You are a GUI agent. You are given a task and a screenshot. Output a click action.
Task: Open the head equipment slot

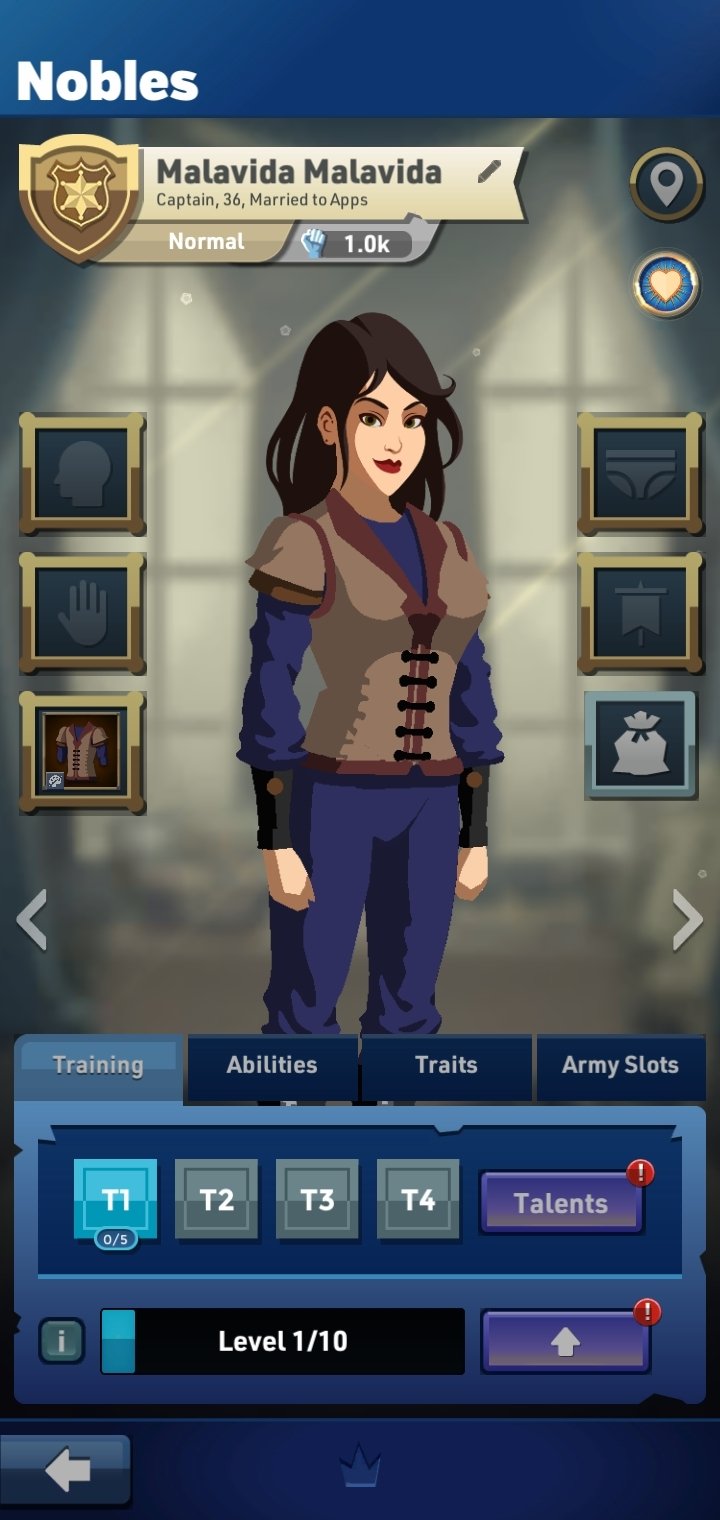[83, 474]
